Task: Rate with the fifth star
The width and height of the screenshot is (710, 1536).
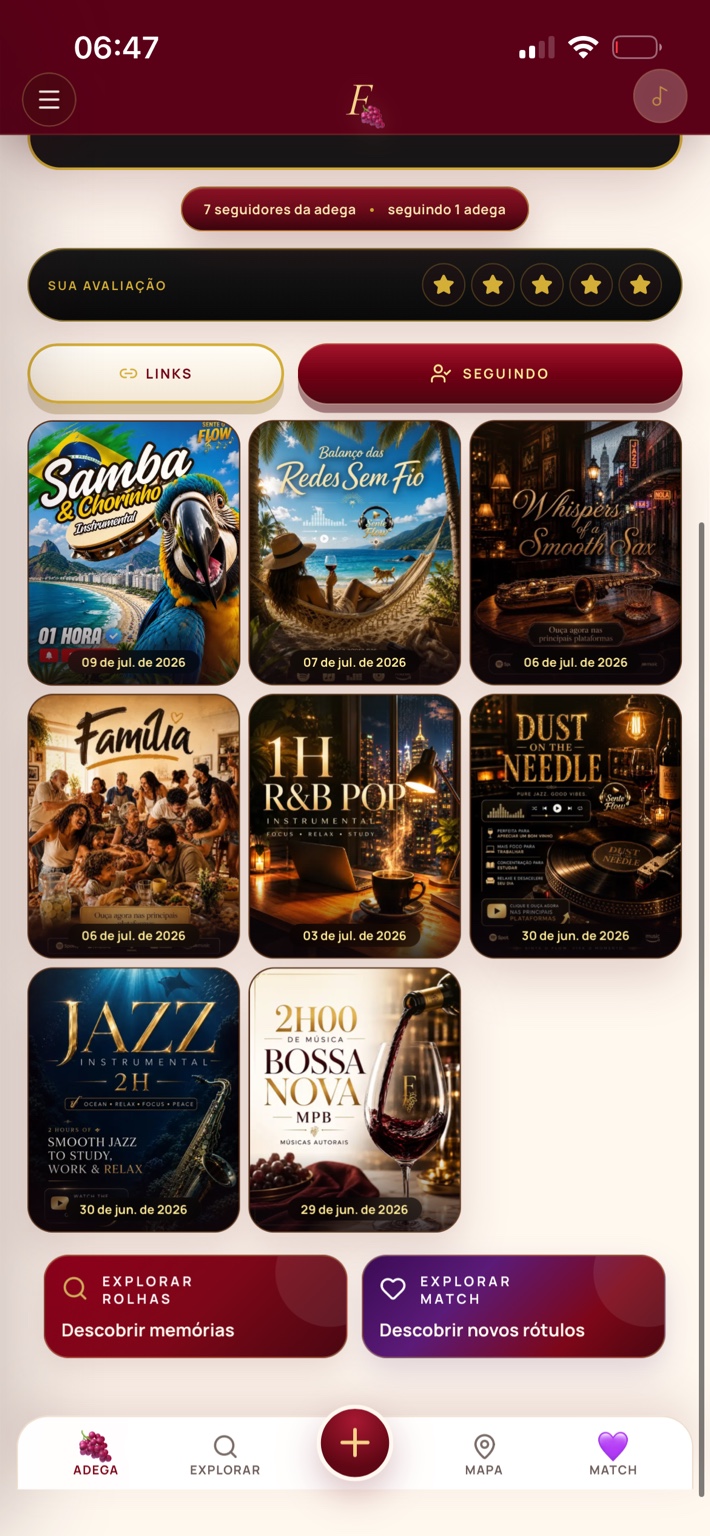Action: [x=640, y=285]
